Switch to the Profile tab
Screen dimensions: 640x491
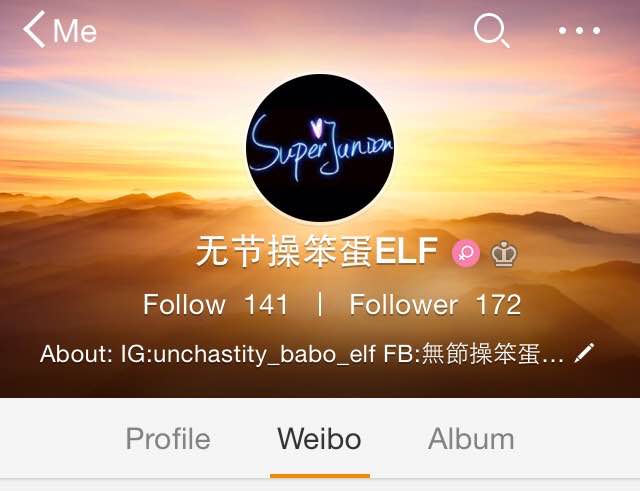(168, 439)
